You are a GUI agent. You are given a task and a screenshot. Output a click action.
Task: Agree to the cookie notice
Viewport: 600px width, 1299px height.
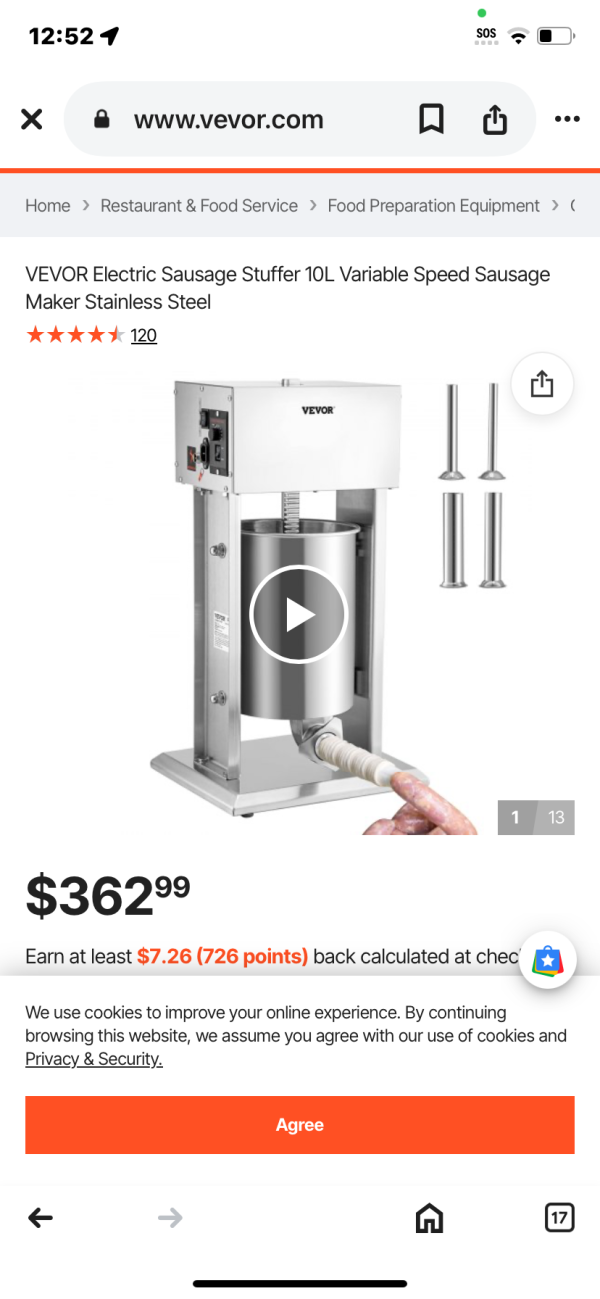pos(300,1125)
